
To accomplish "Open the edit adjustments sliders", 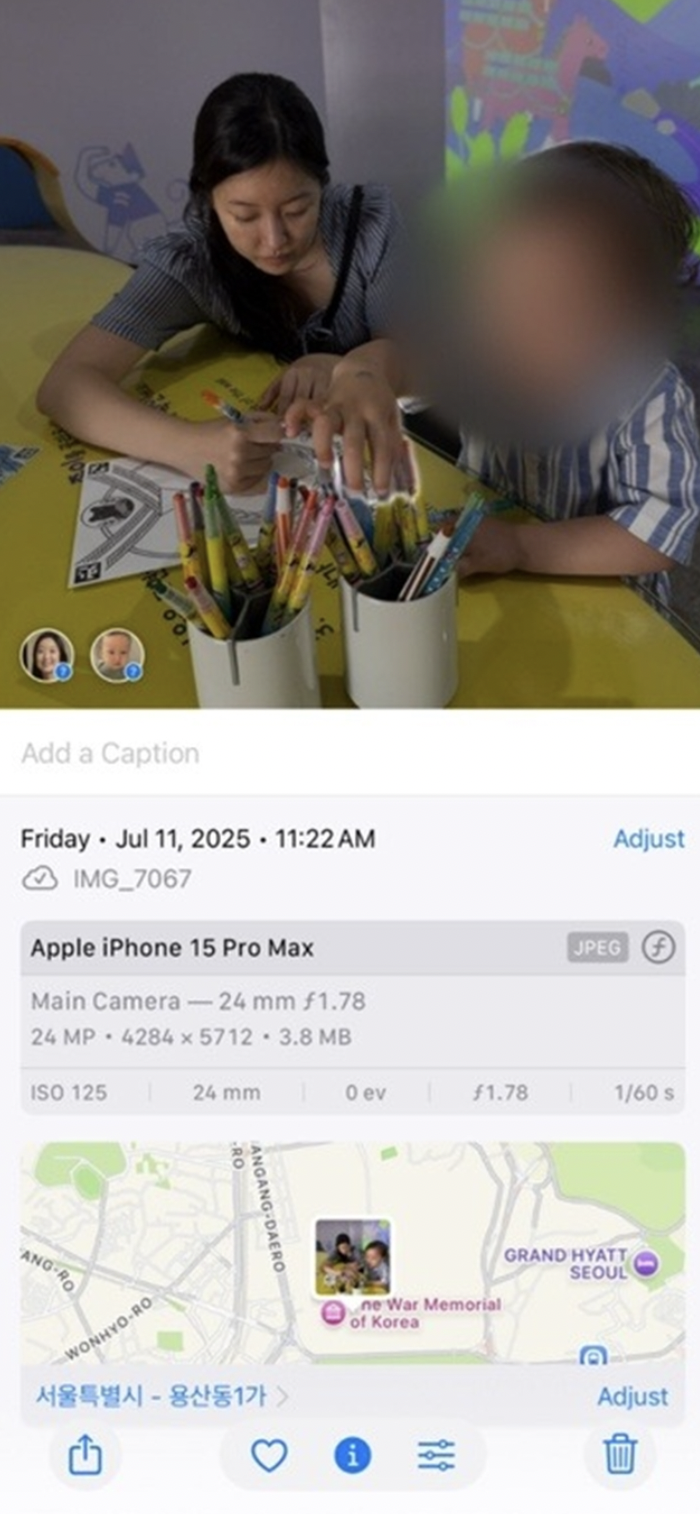I will coord(436,1455).
